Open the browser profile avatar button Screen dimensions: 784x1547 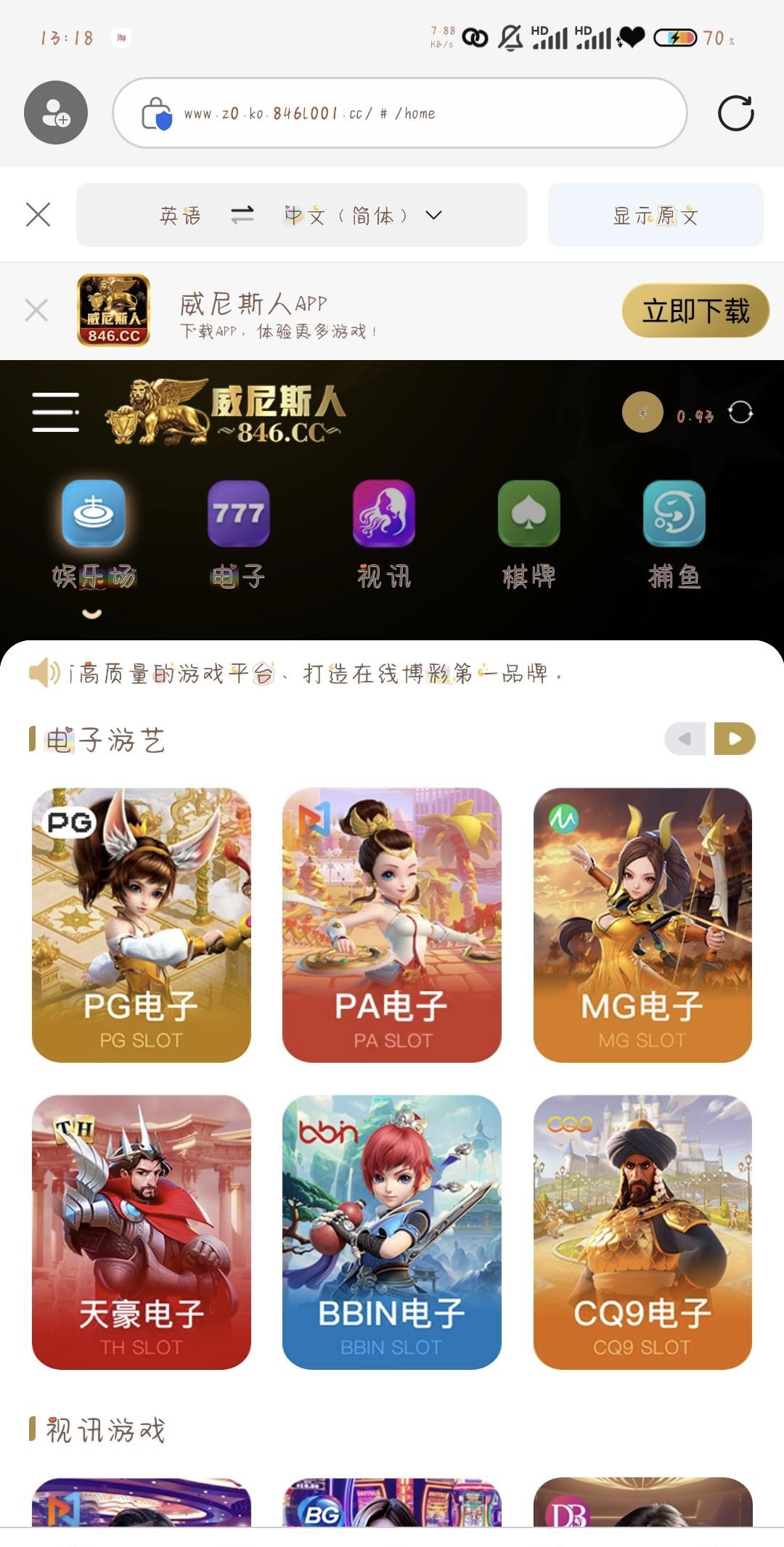point(56,113)
